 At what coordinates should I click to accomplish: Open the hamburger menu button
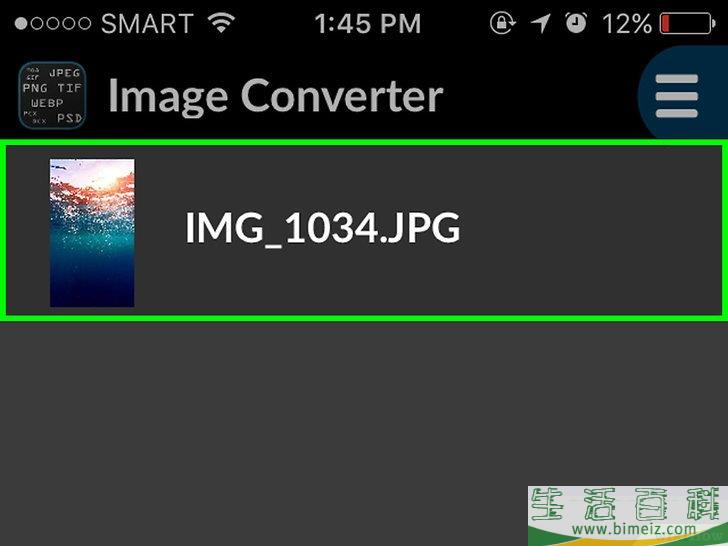point(676,96)
